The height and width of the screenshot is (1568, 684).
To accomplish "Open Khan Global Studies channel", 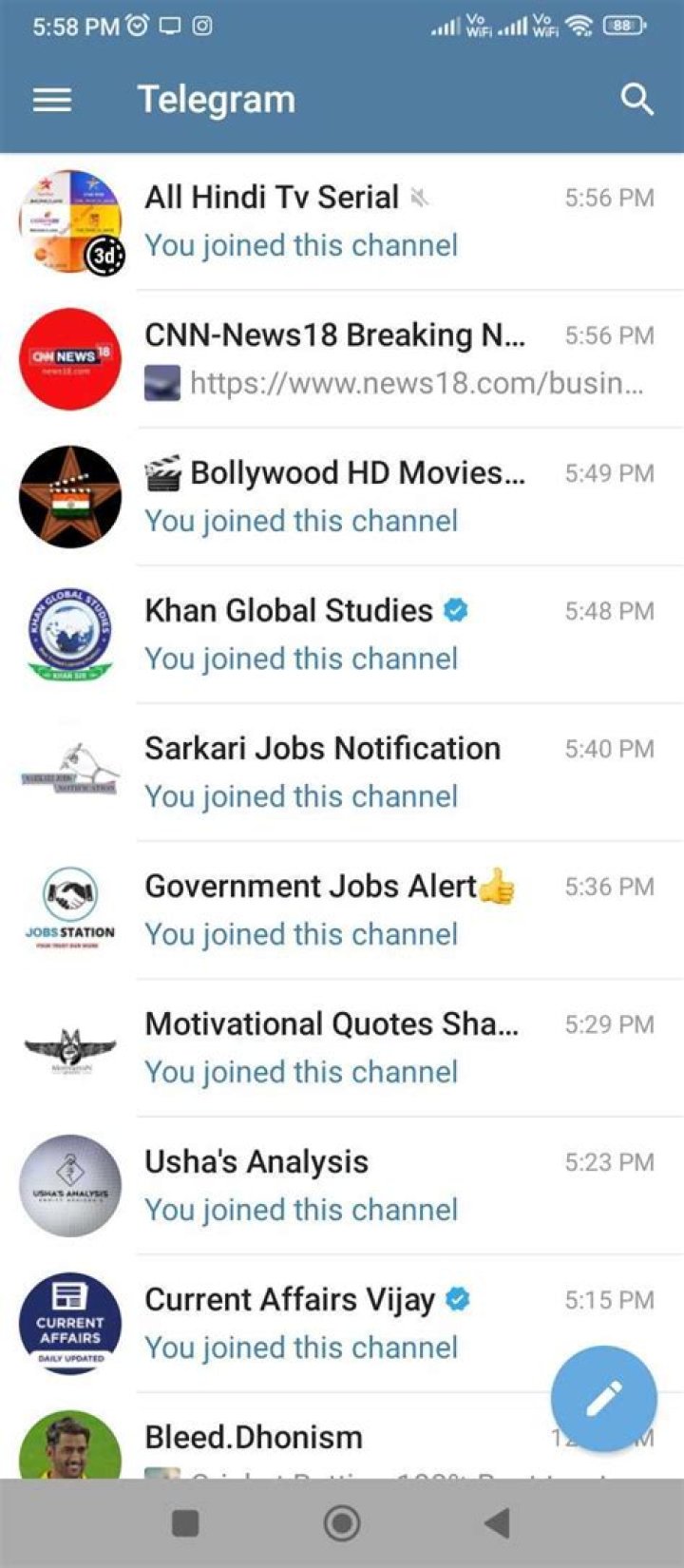I will click(x=342, y=634).
